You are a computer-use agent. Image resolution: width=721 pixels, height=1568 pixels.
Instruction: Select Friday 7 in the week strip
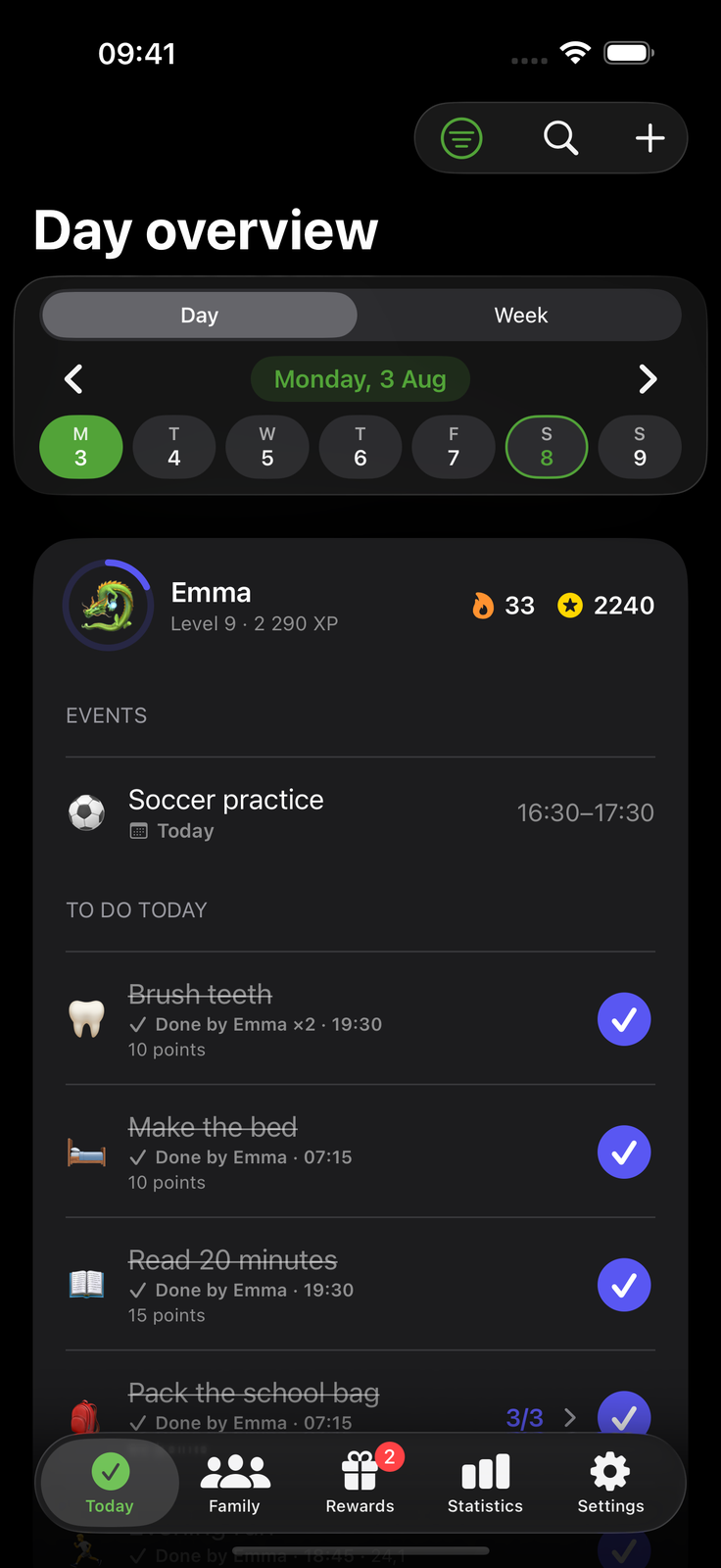click(x=454, y=447)
